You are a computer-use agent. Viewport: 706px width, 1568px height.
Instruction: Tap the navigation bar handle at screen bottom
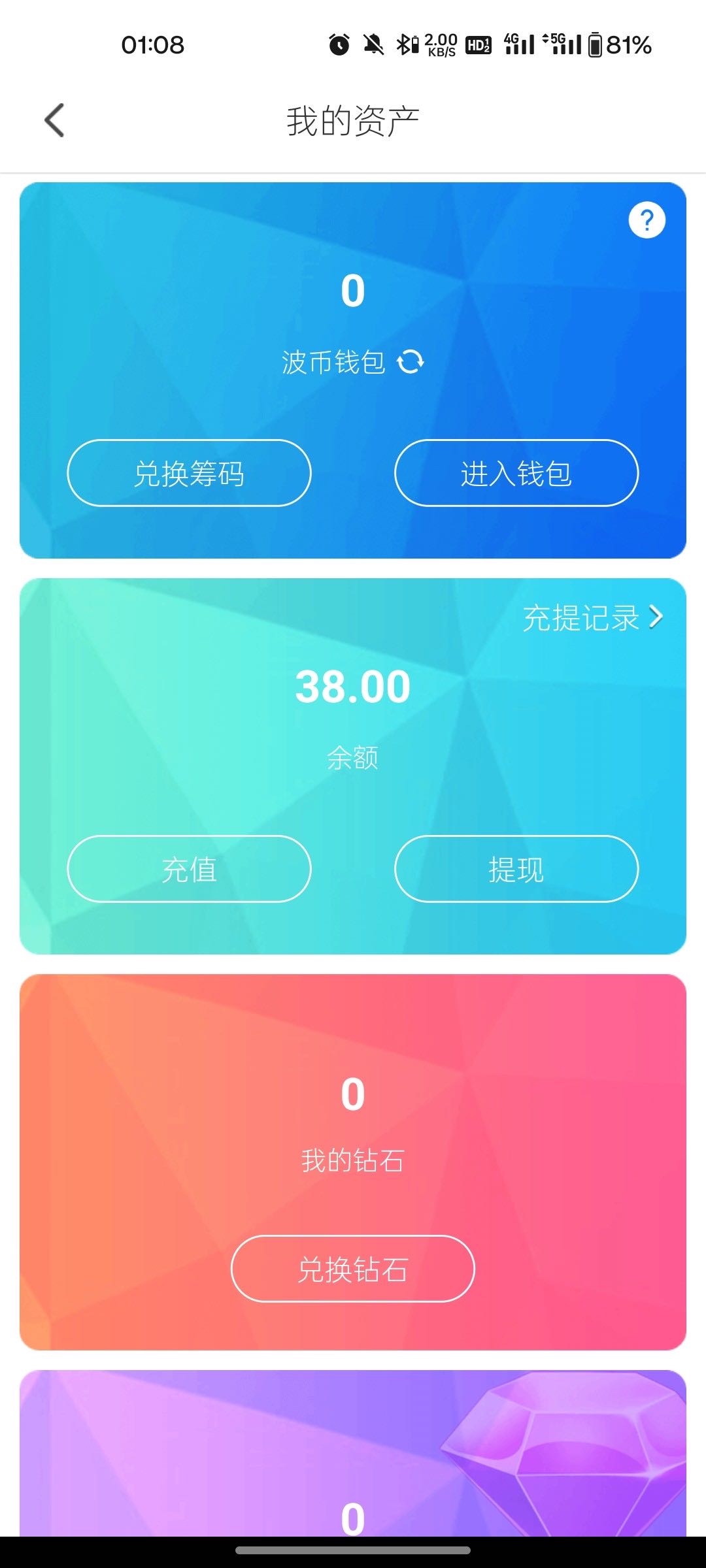pyautogui.click(x=353, y=1550)
